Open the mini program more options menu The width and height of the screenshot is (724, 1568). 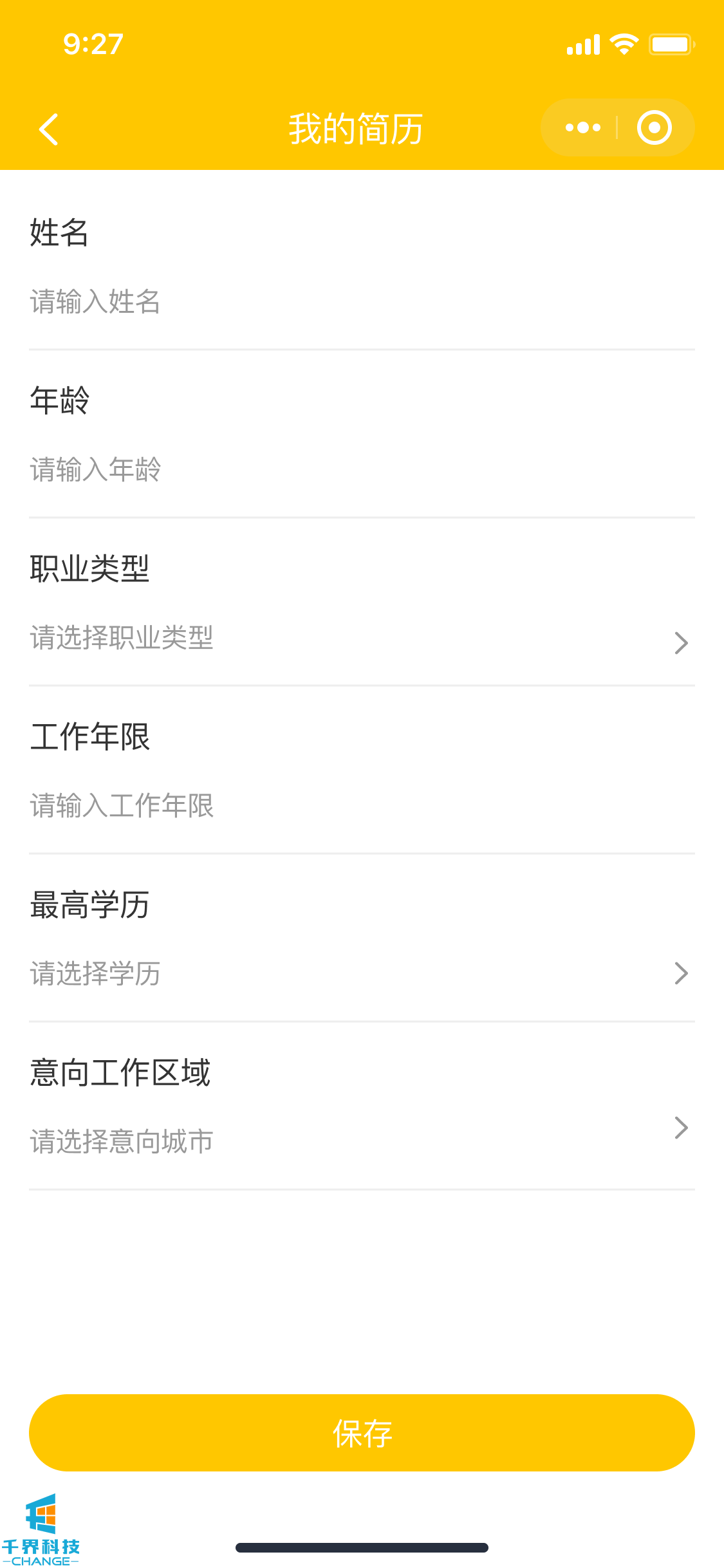tap(582, 127)
